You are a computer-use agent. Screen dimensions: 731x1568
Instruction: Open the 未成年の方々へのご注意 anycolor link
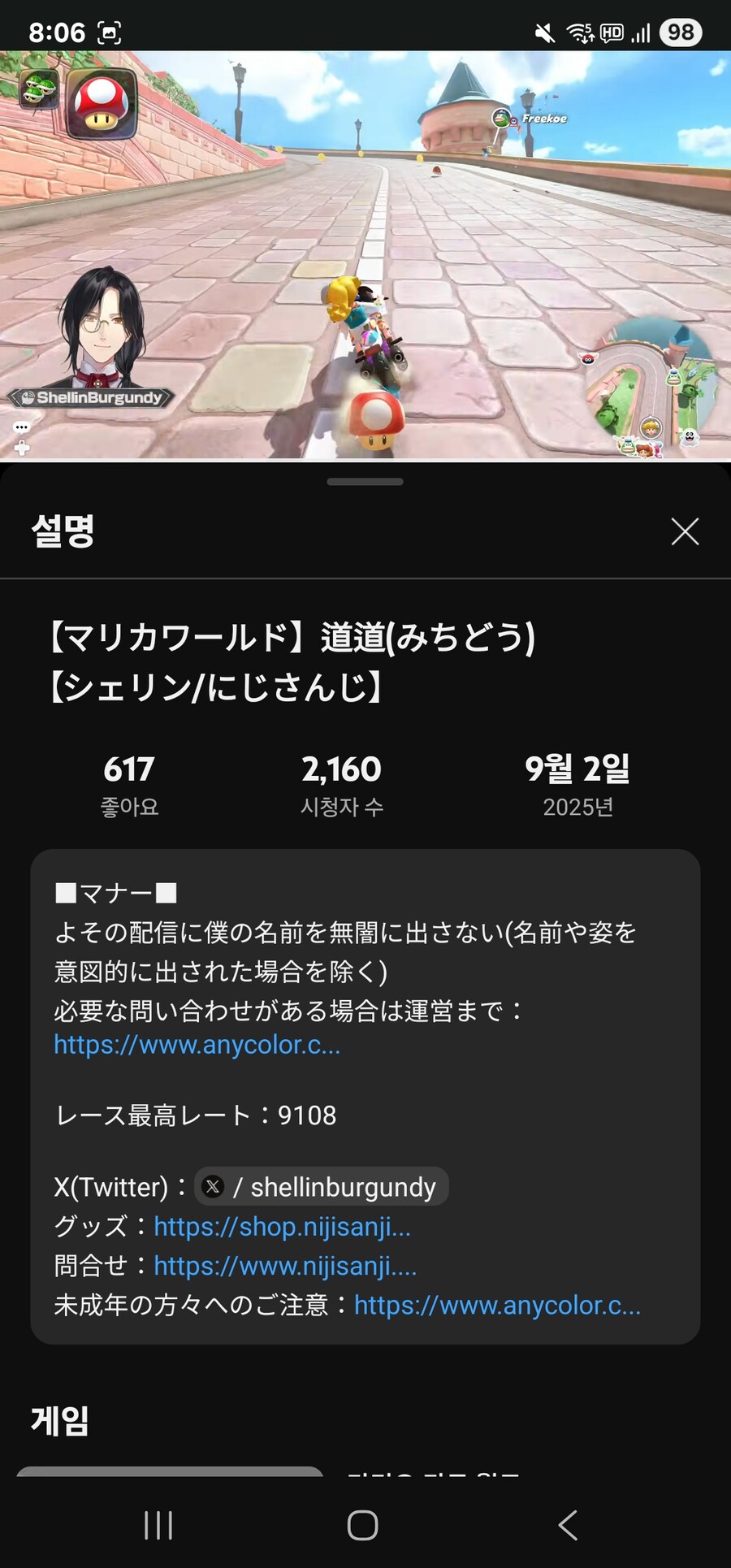click(x=497, y=1305)
